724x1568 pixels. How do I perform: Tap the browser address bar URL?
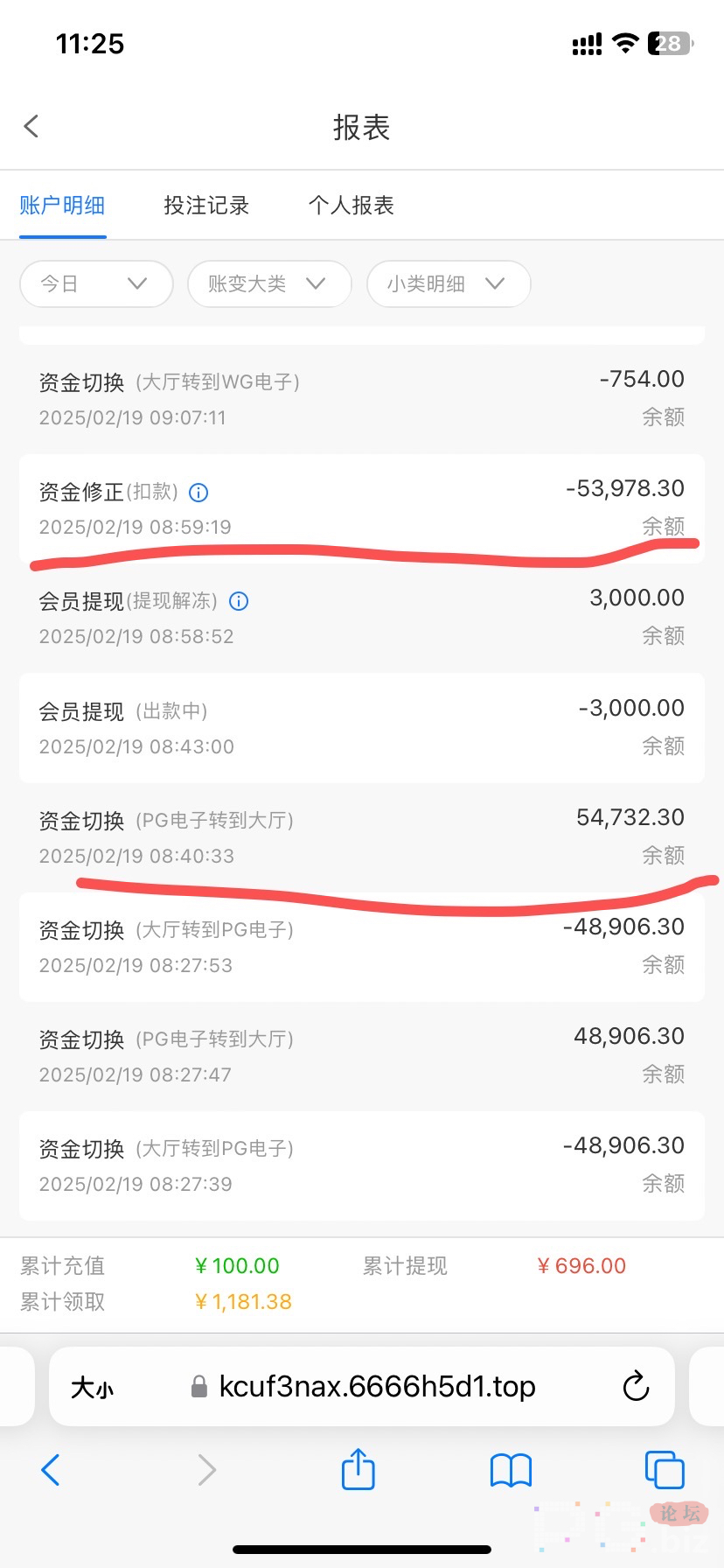377,1386
